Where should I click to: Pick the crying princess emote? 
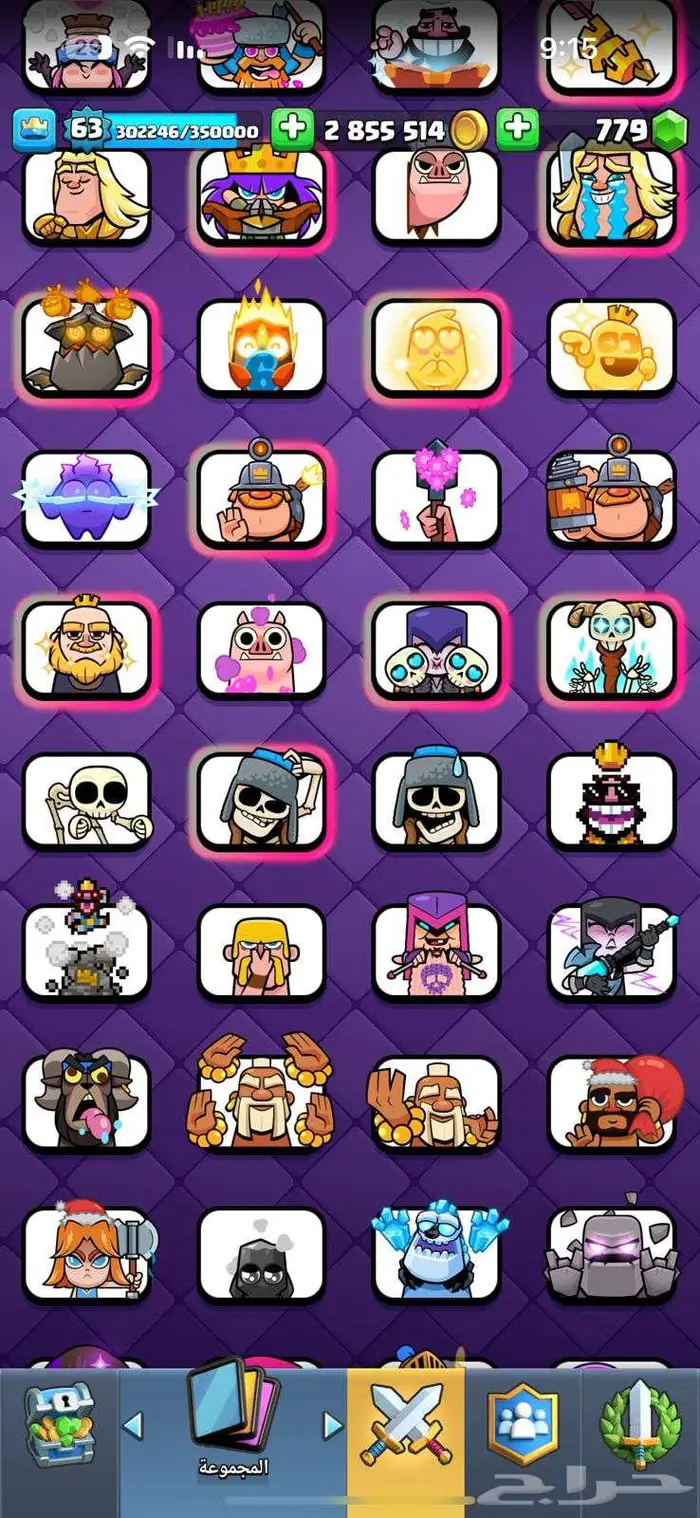click(x=611, y=195)
